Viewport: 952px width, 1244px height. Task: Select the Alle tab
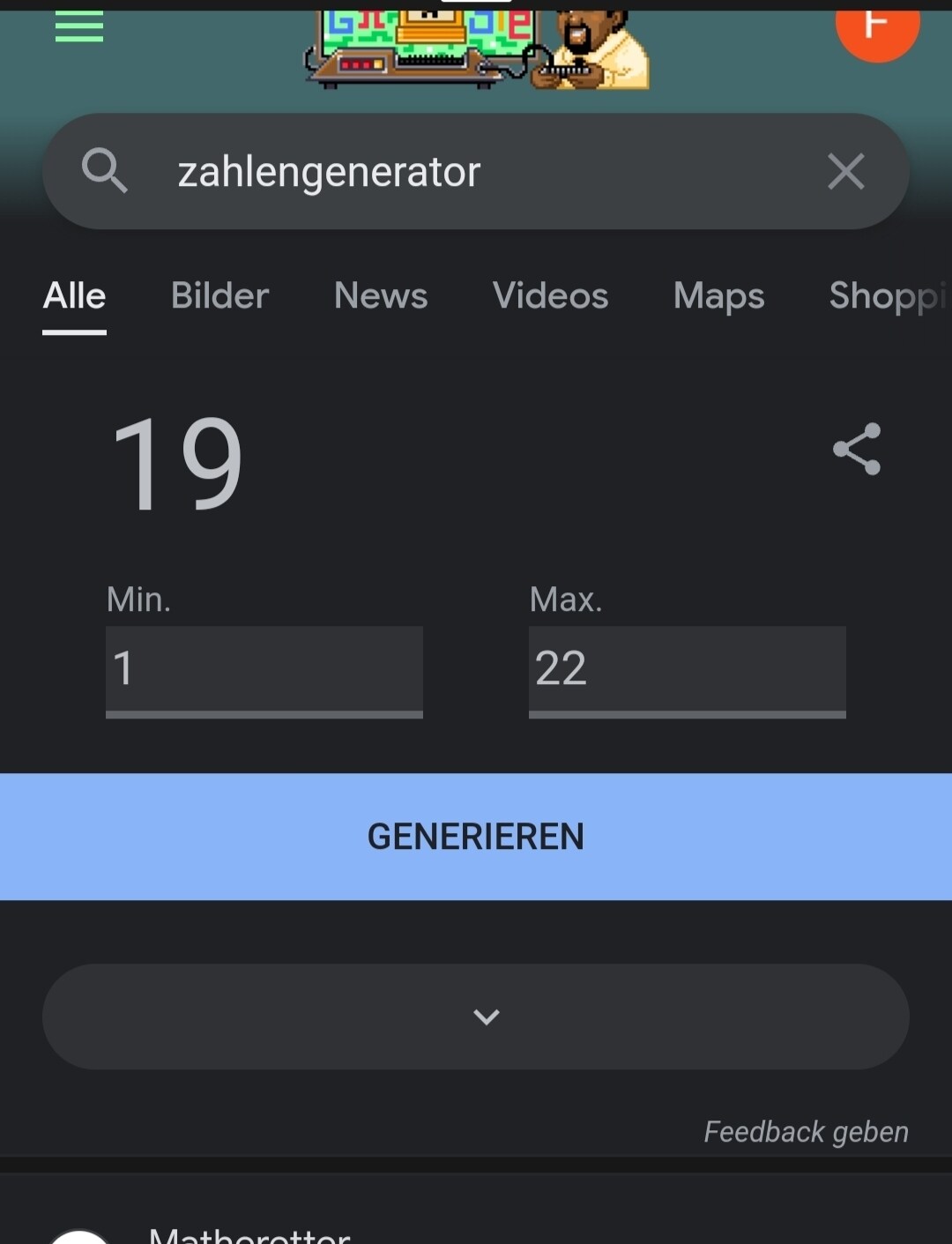click(x=75, y=296)
